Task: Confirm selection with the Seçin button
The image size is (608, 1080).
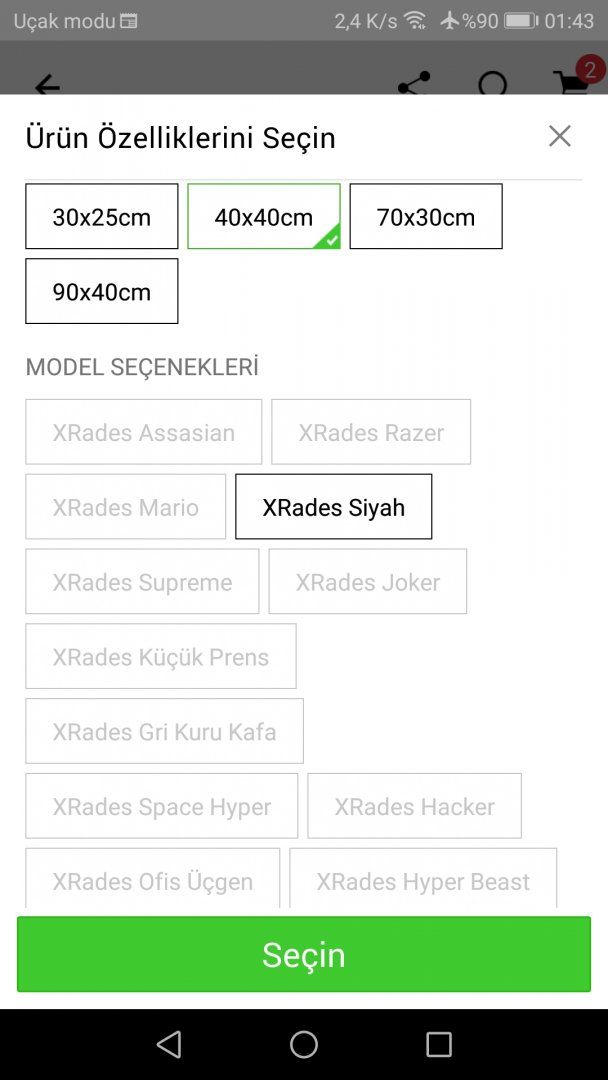Action: 304,954
